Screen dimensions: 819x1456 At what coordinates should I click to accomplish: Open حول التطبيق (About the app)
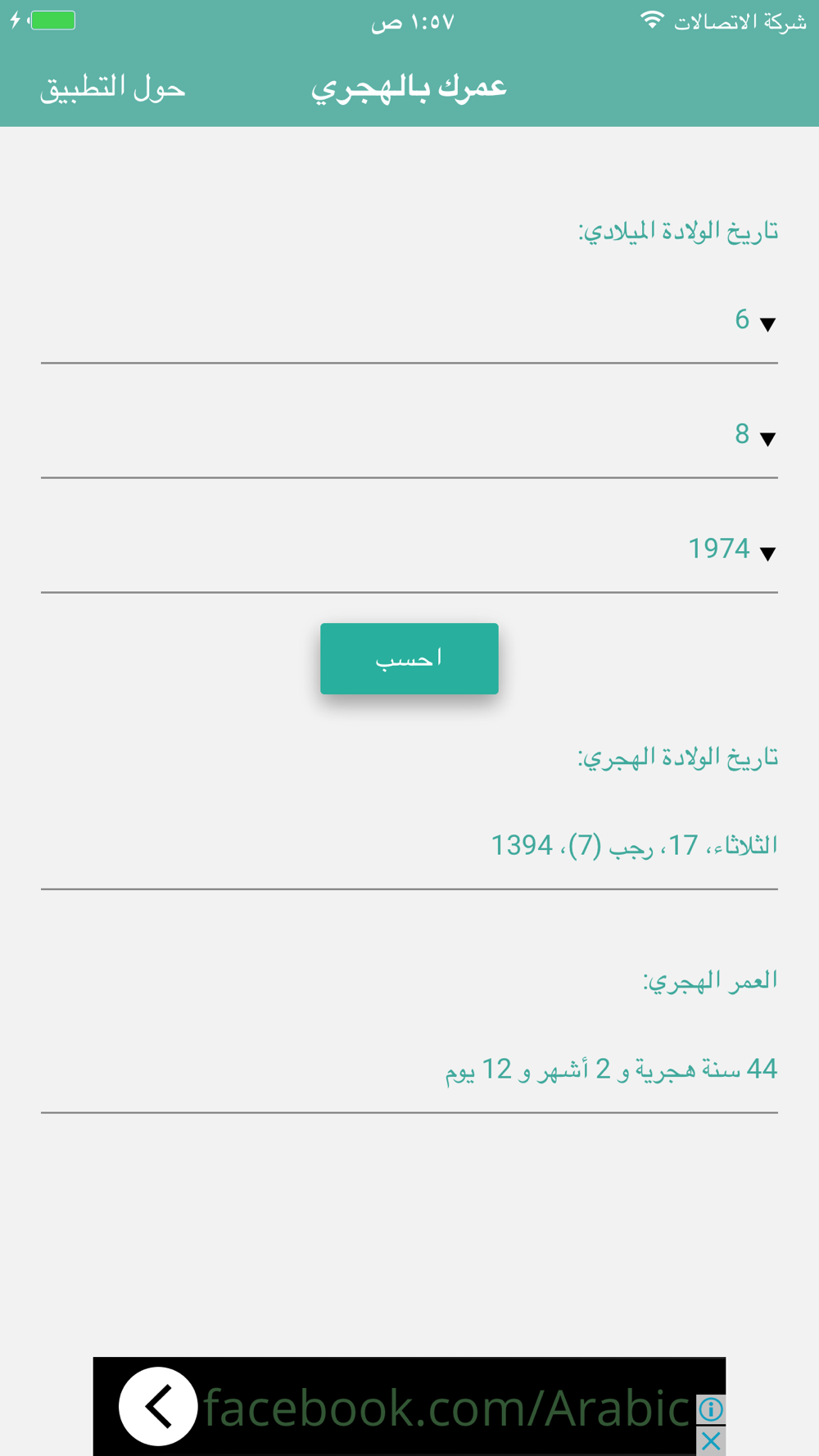click(113, 87)
